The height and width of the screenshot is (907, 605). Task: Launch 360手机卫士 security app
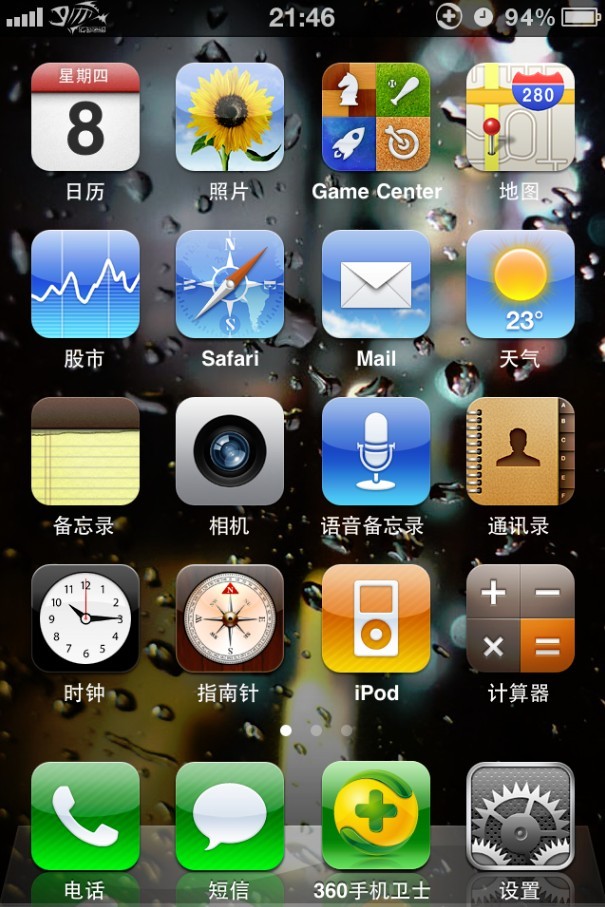(x=376, y=816)
